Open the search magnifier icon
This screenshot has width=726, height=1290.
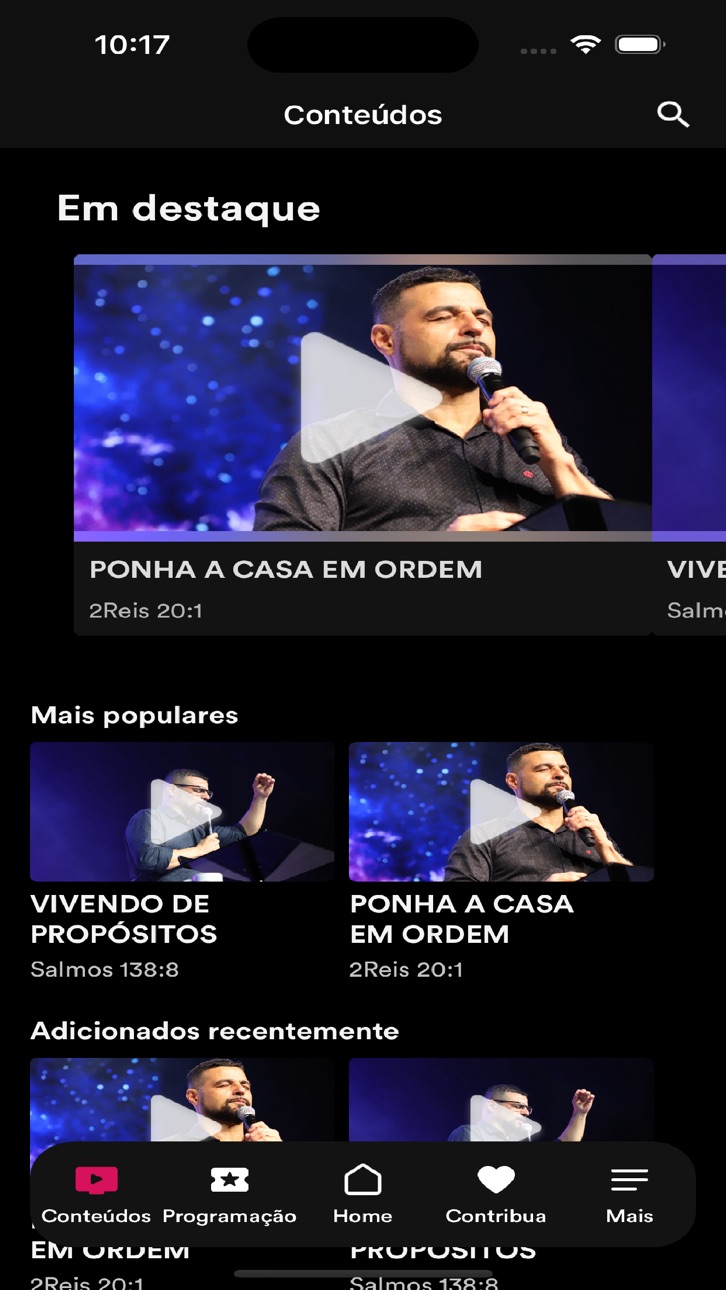(673, 115)
